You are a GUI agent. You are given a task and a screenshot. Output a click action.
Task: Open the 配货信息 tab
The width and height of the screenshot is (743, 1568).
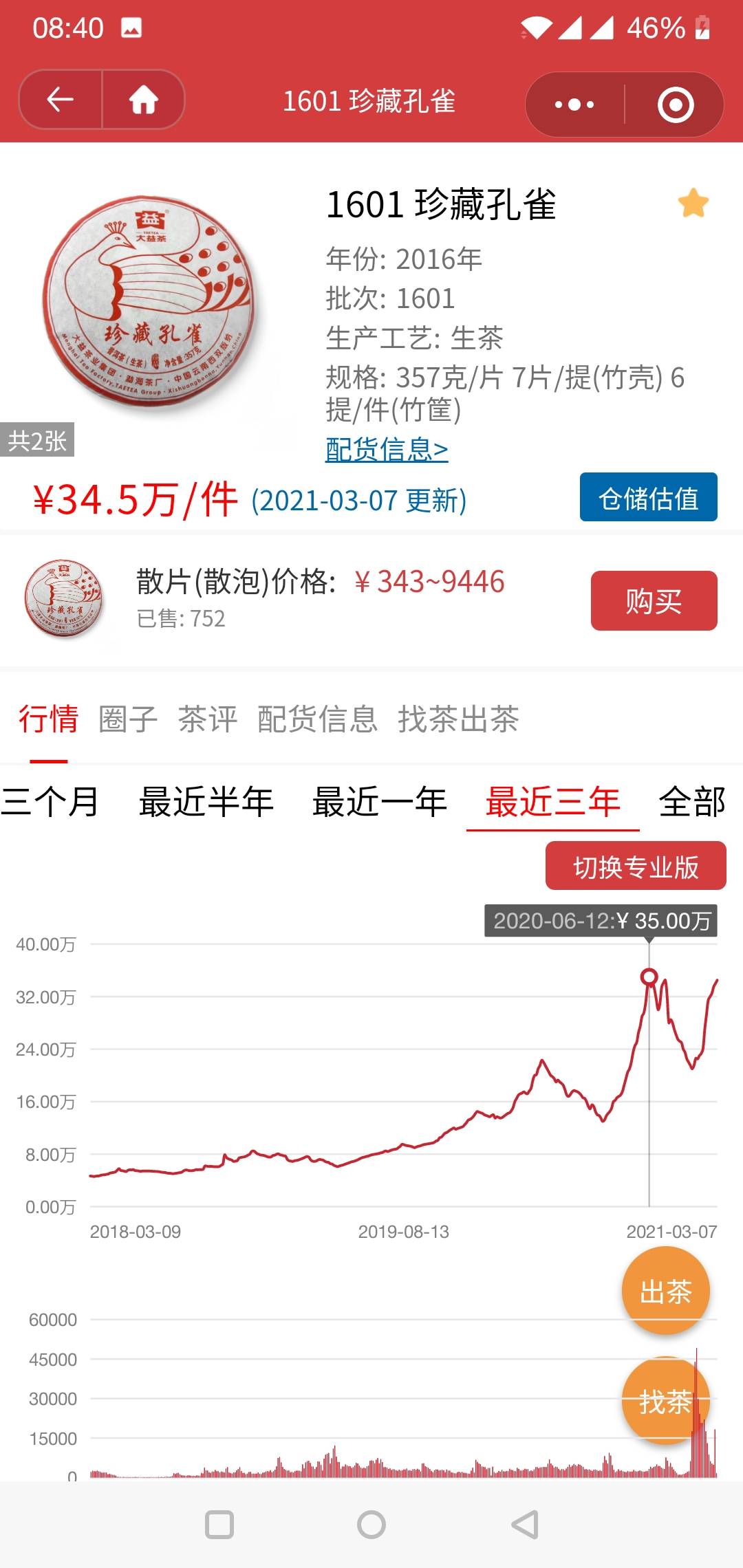click(x=317, y=719)
